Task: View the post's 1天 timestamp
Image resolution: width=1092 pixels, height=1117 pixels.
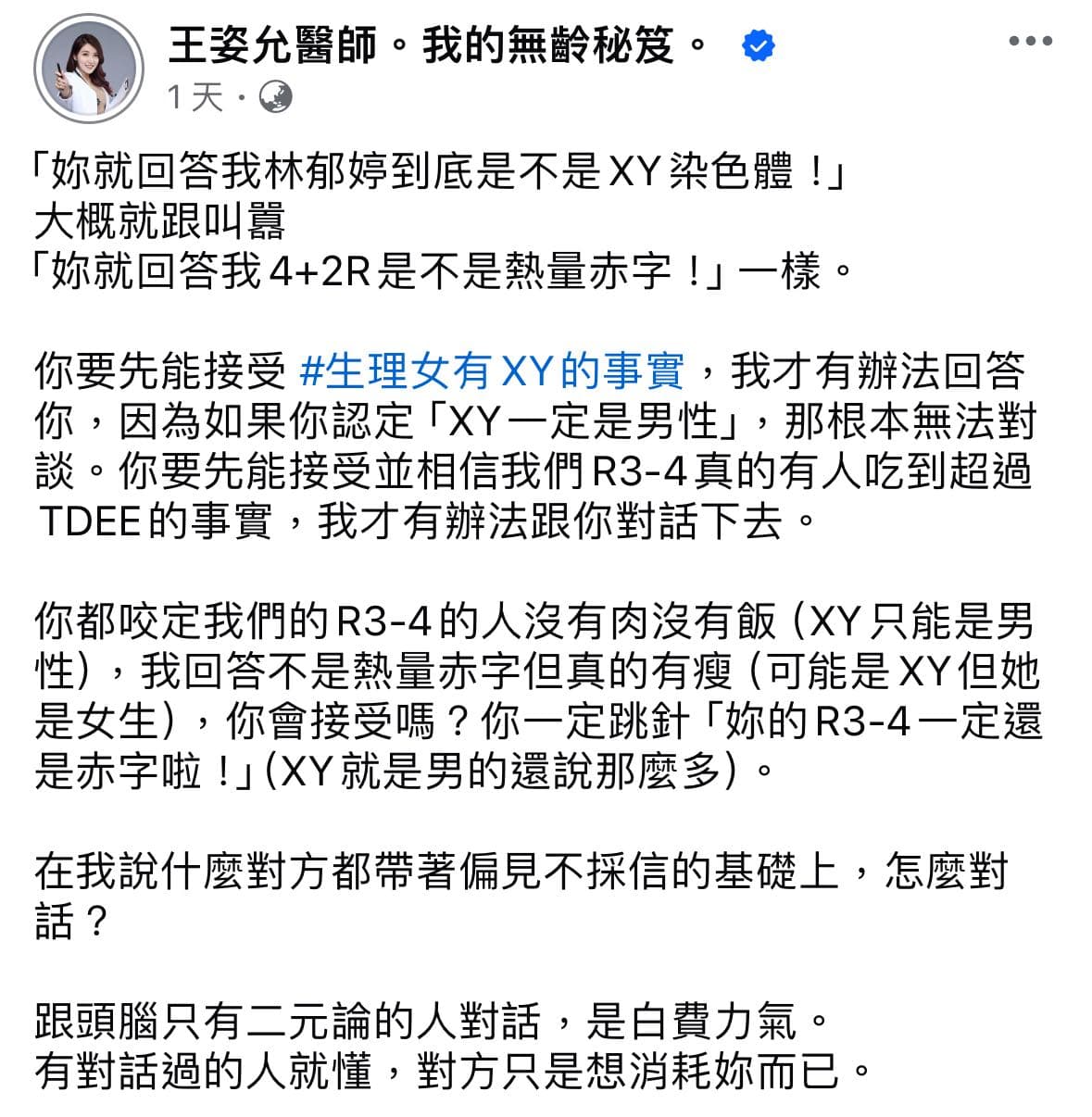Action: (195, 95)
